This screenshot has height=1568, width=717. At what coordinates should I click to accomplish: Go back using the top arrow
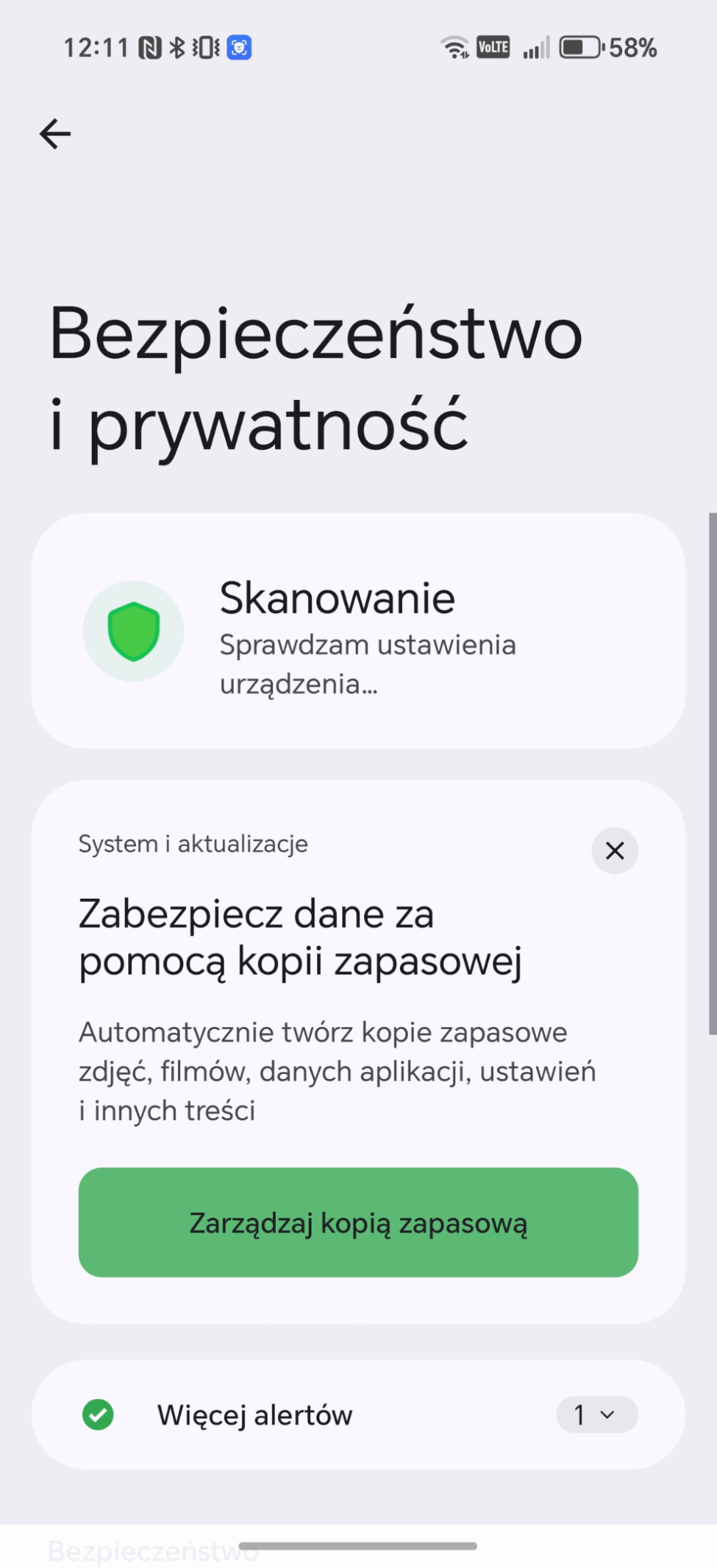pos(55,133)
